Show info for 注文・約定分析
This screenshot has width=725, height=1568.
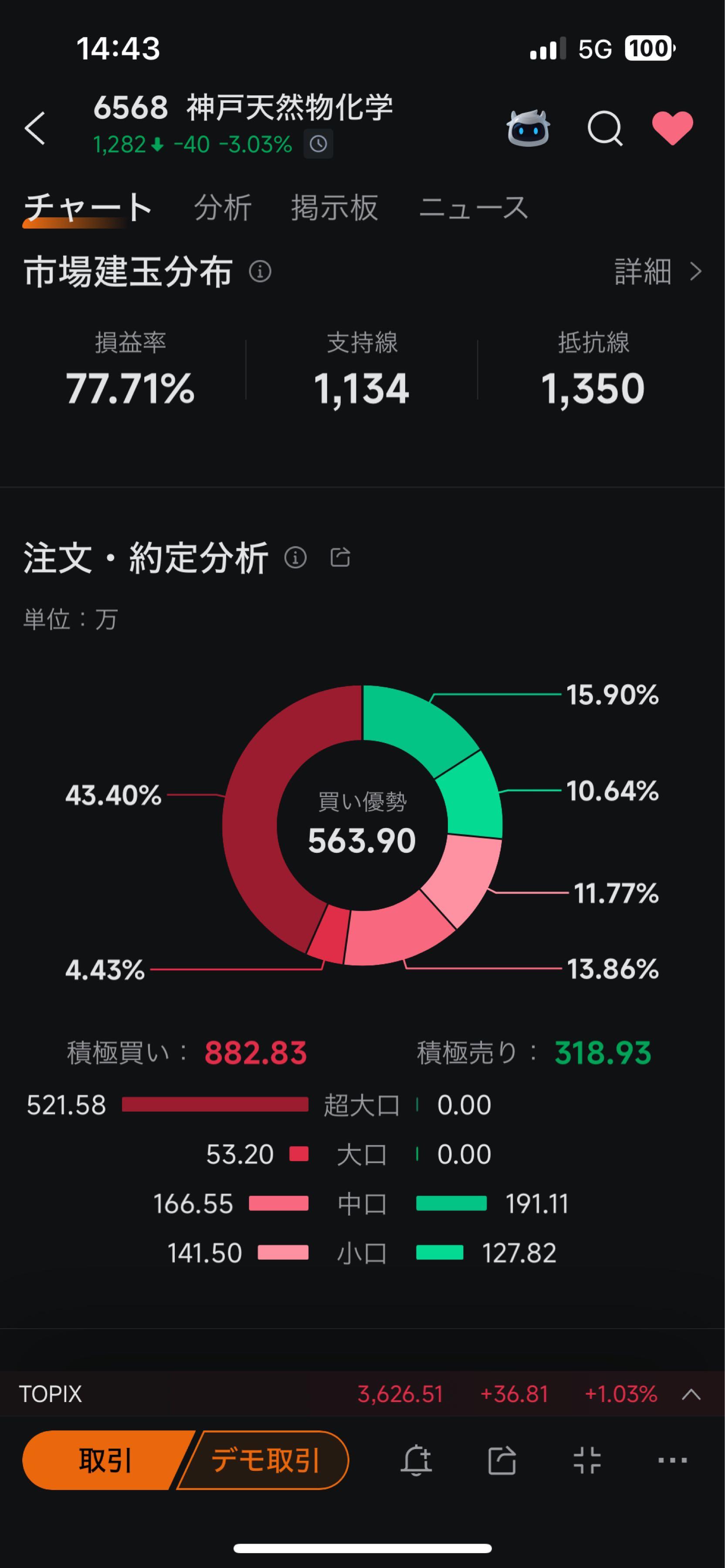pos(296,557)
